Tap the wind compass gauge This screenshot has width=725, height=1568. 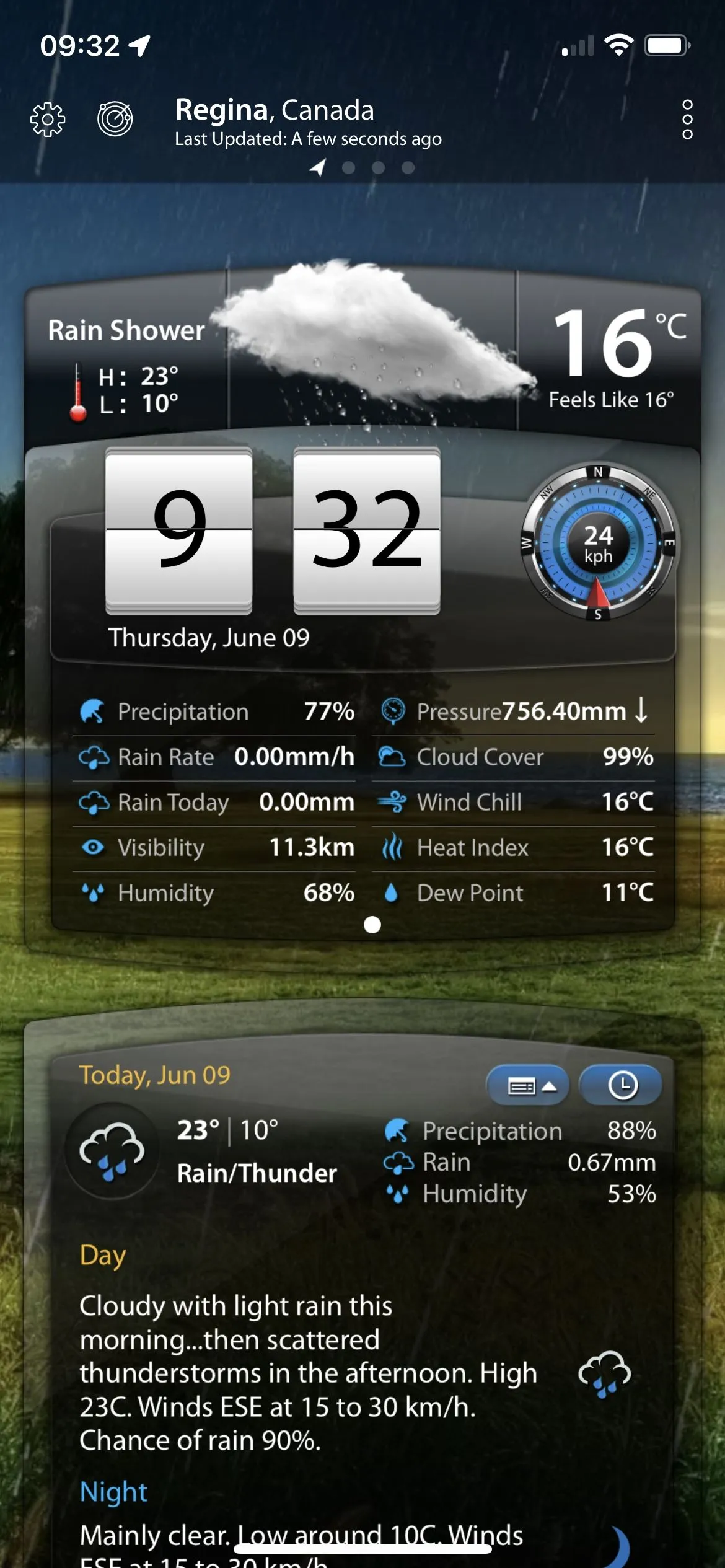[x=598, y=542]
